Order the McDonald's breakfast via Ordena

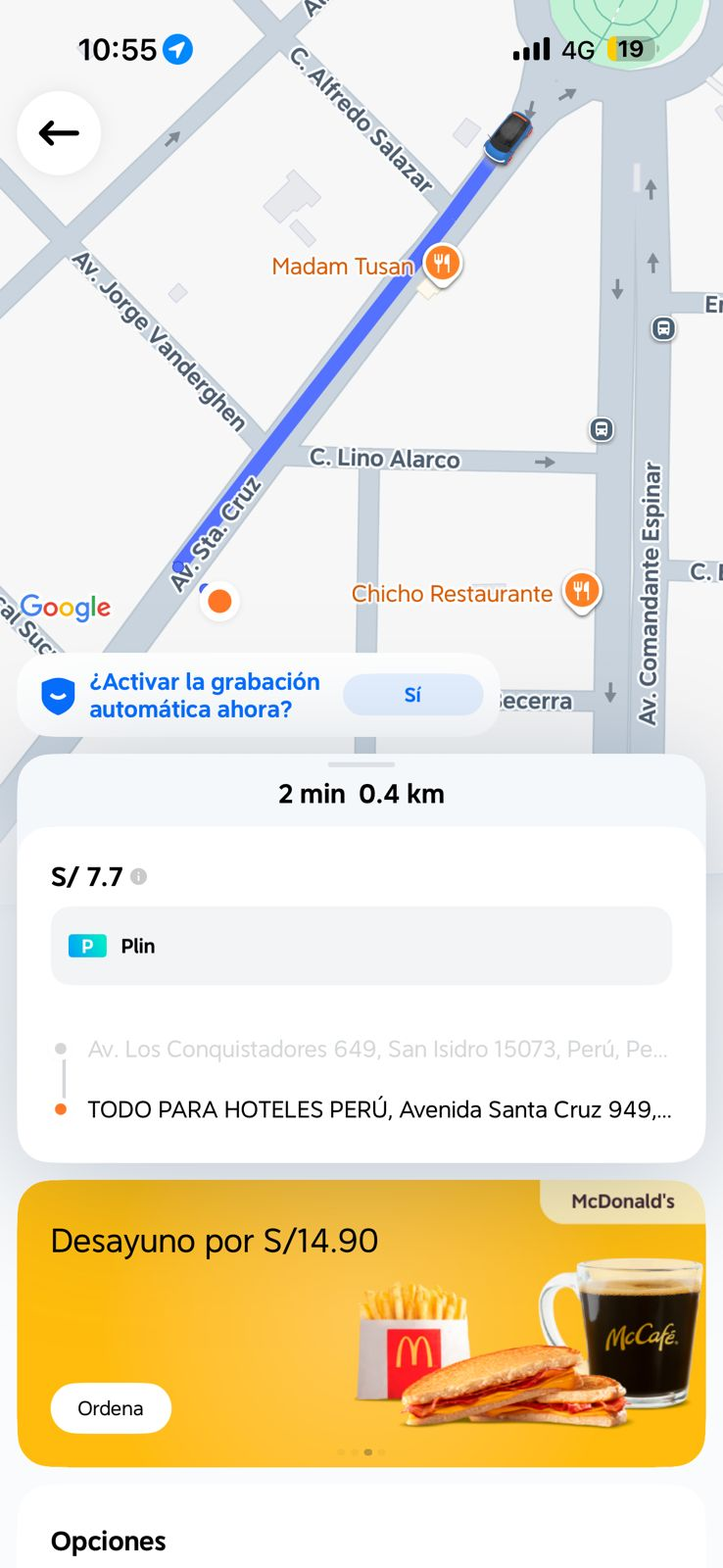point(111,1408)
